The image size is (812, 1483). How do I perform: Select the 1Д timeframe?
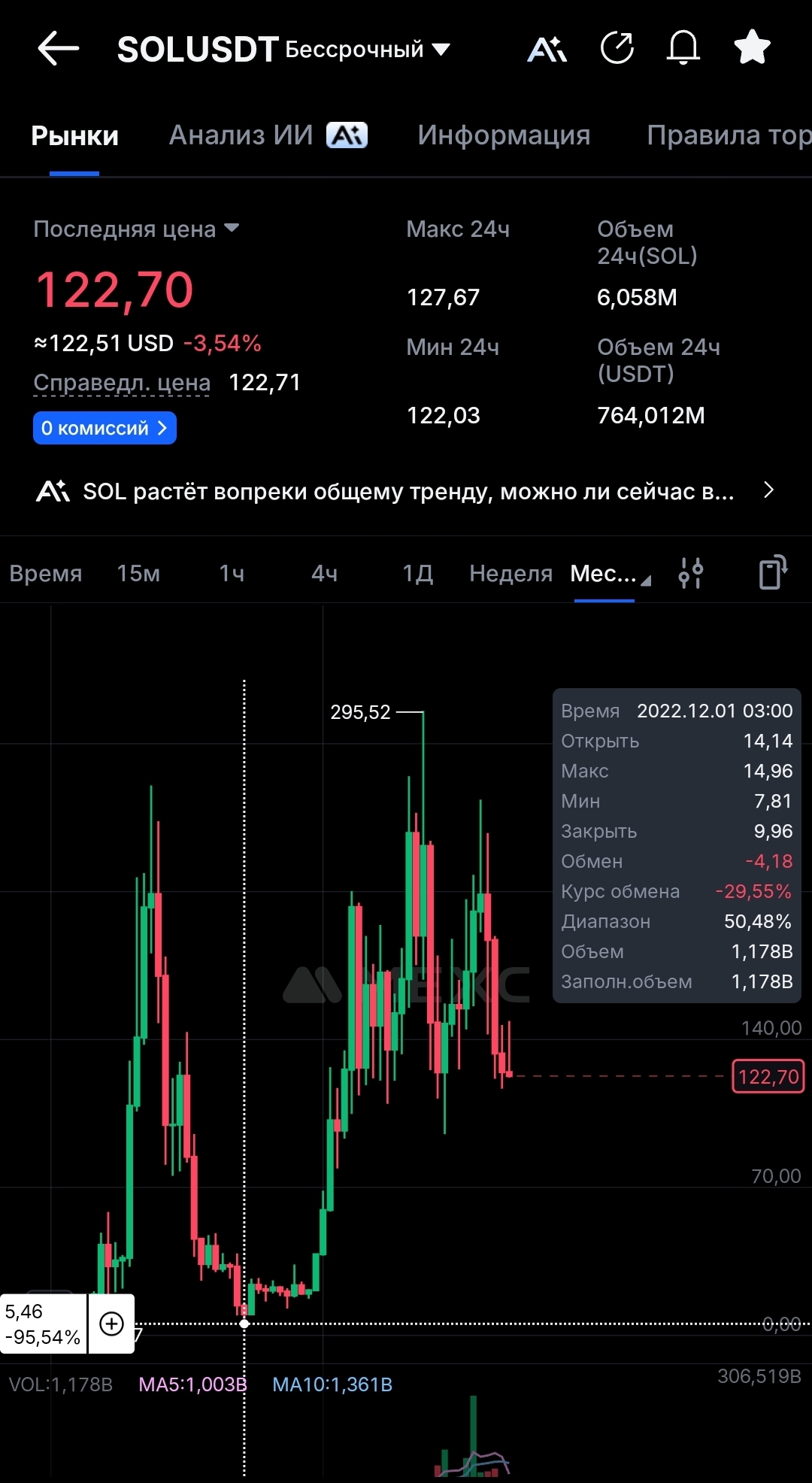point(417,574)
